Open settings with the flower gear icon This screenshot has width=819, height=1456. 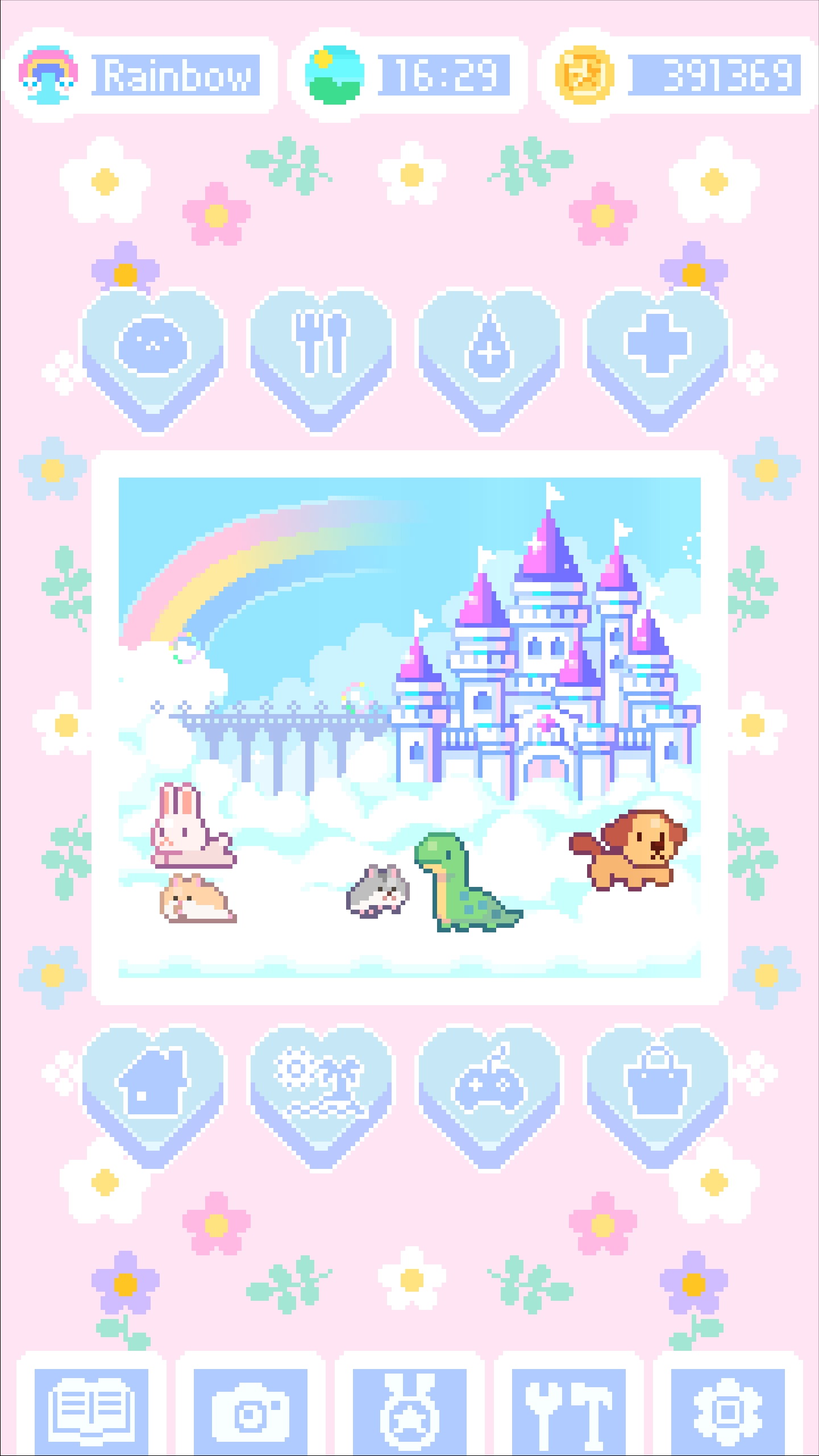[727, 1410]
